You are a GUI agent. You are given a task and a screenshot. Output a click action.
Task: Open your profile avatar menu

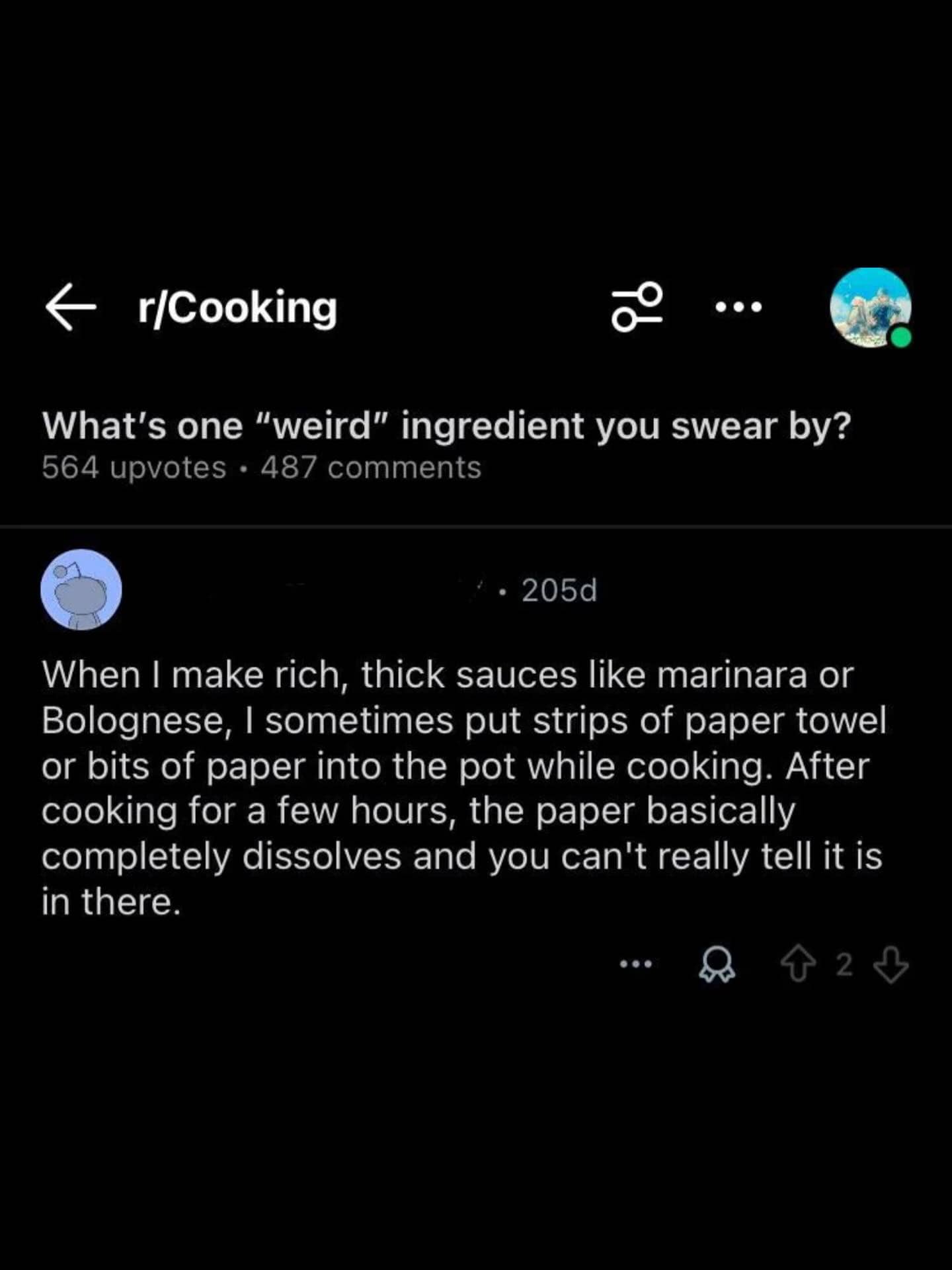870,307
